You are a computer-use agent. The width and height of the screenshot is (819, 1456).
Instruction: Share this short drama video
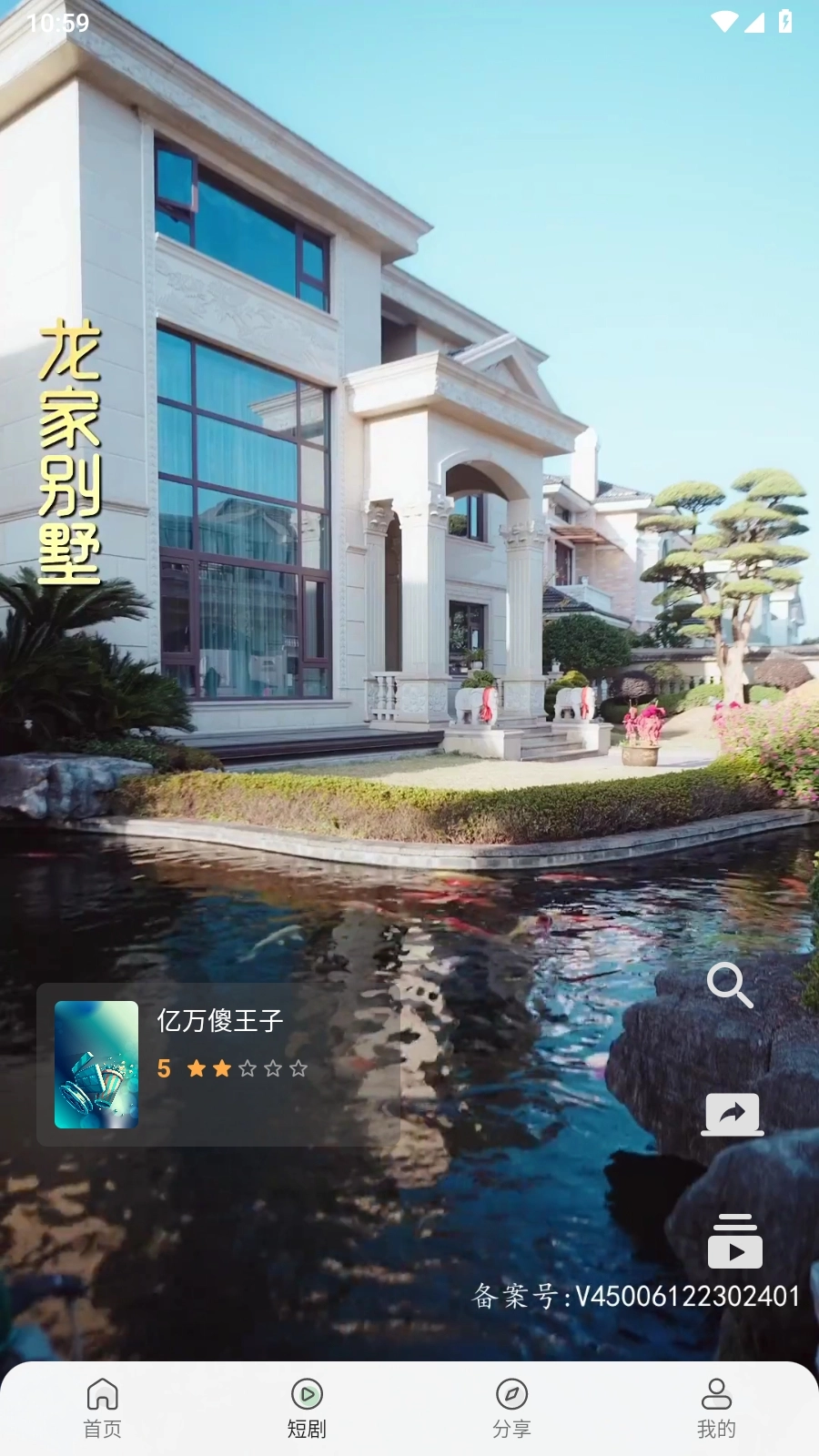(x=733, y=1114)
